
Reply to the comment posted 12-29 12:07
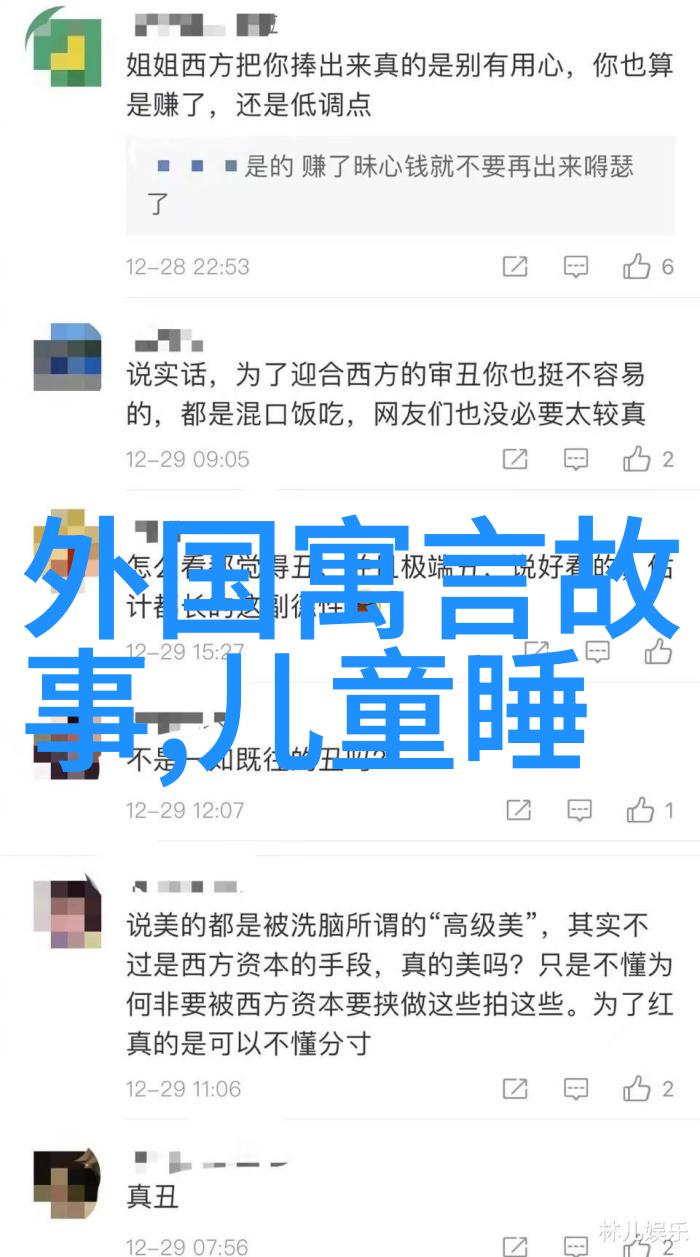(580, 809)
